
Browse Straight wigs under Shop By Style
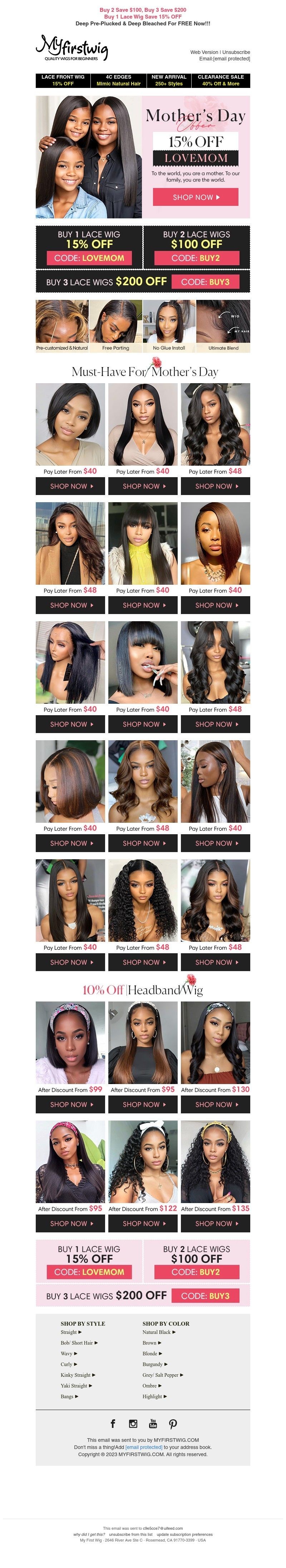pyautogui.click(x=70, y=1332)
